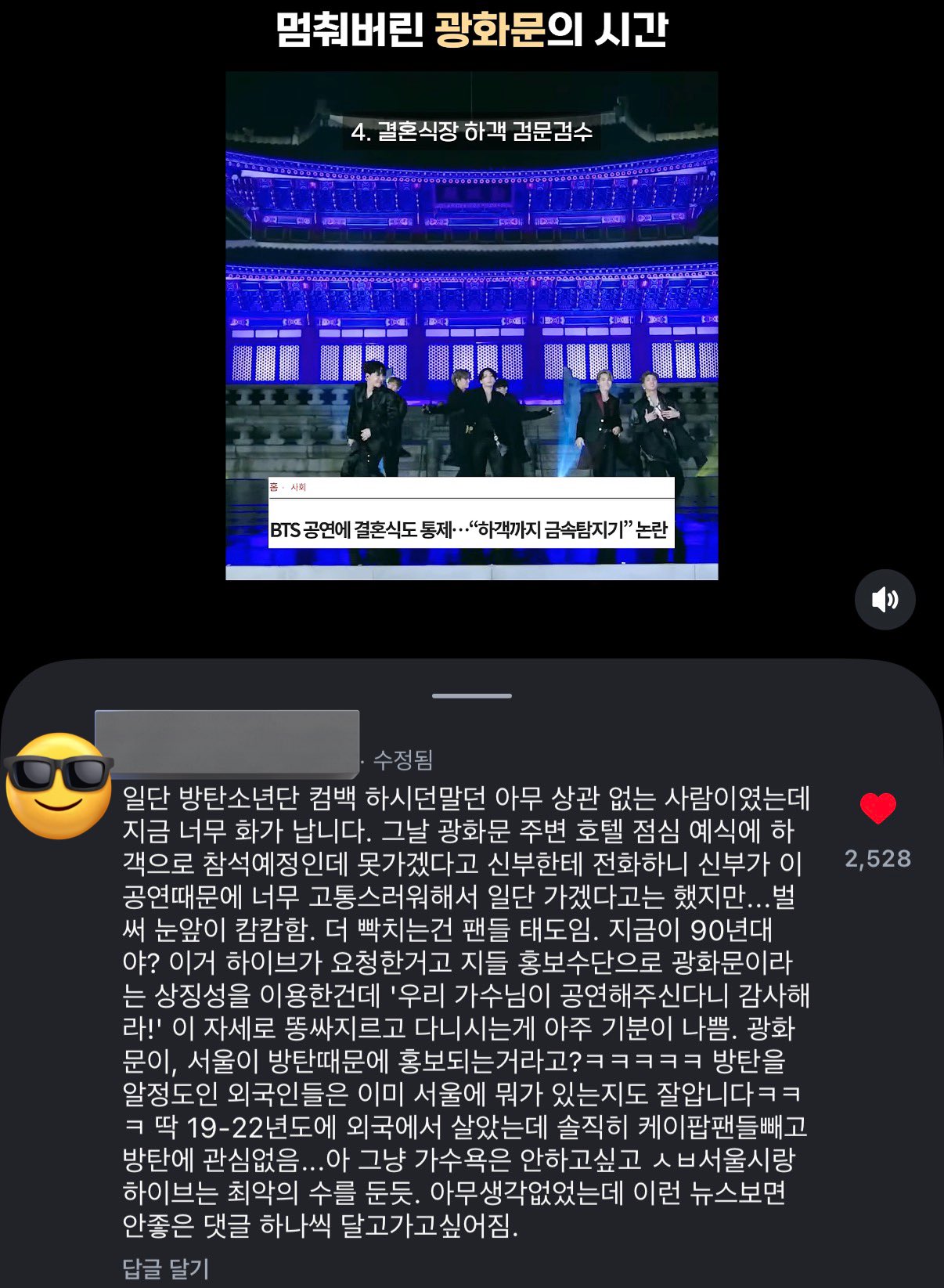
Task: Tap 답글 달기 to reply to comment
Action: click(x=166, y=1268)
